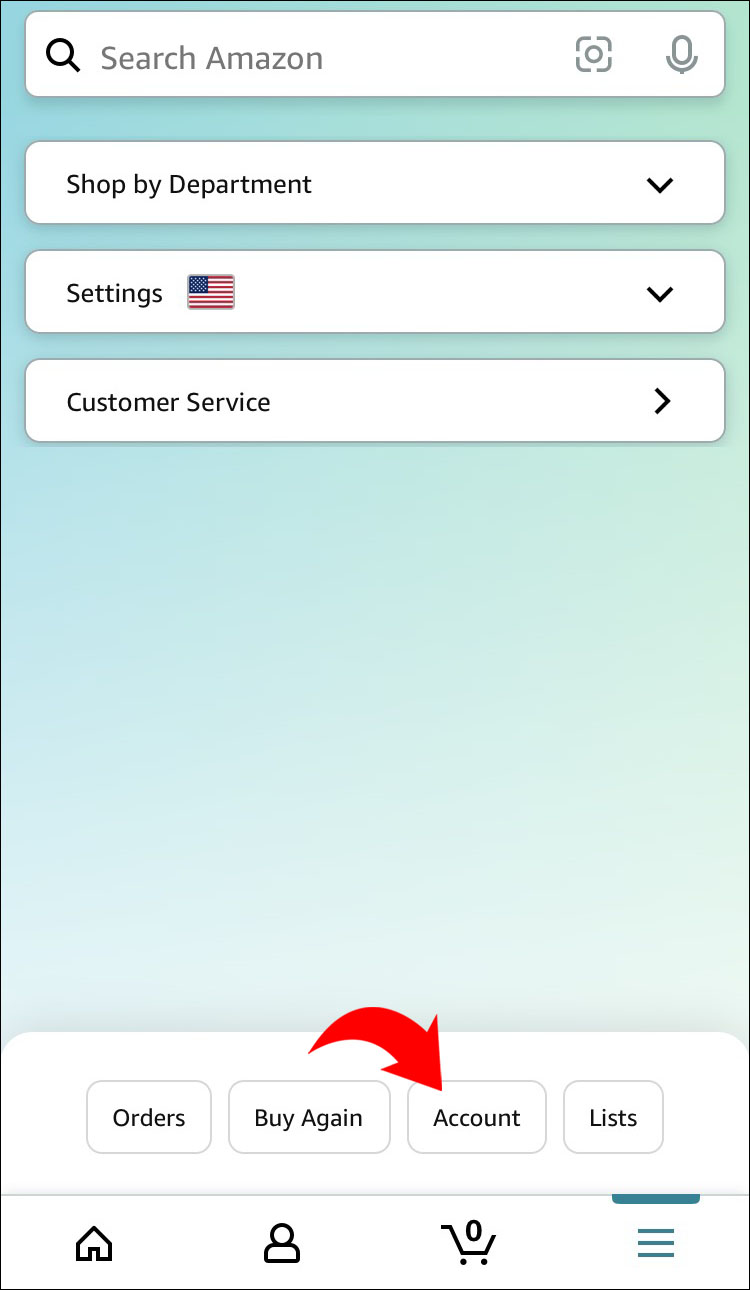View your Lists
The width and height of the screenshot is (750, 1290).
click(613, 1117)
